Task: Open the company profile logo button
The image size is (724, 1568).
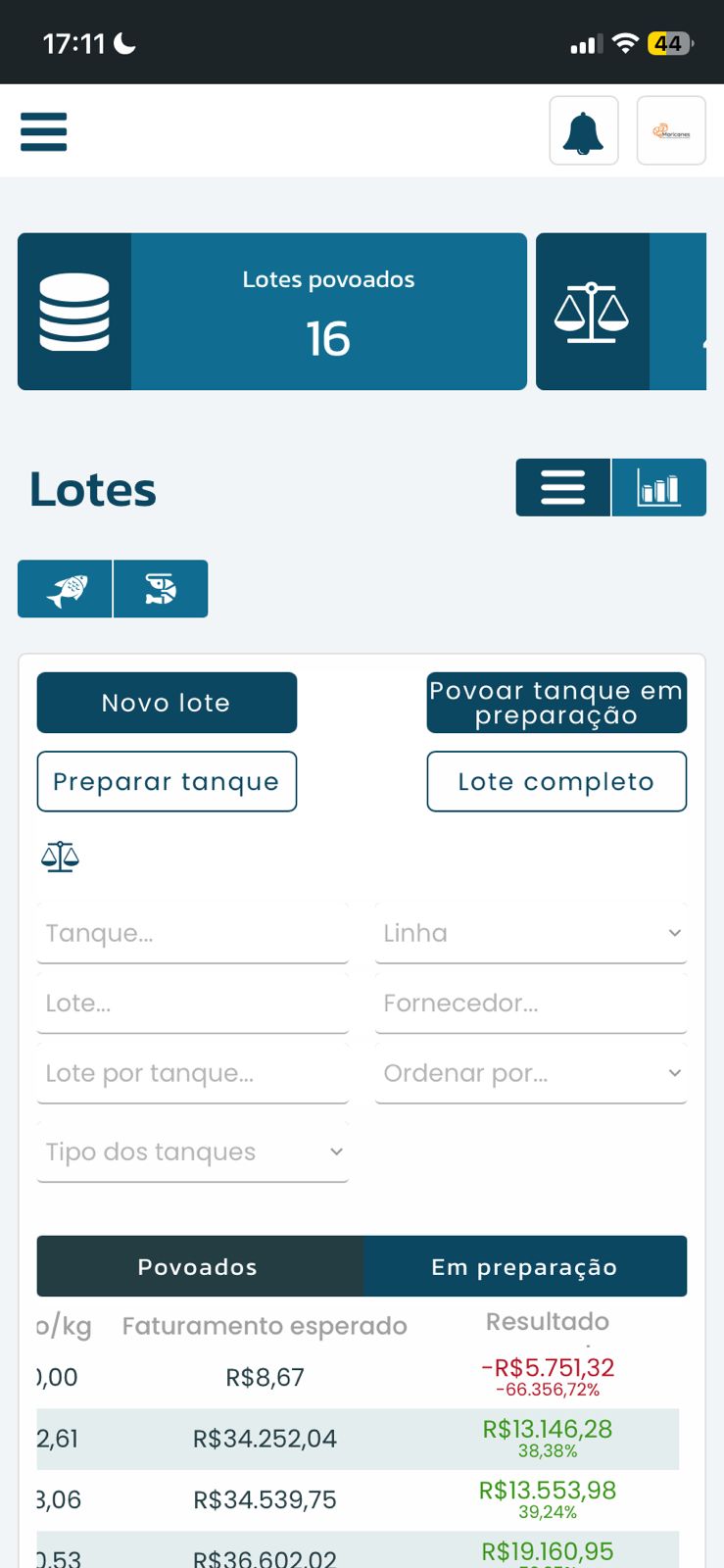Action: [x=671, y=131]
